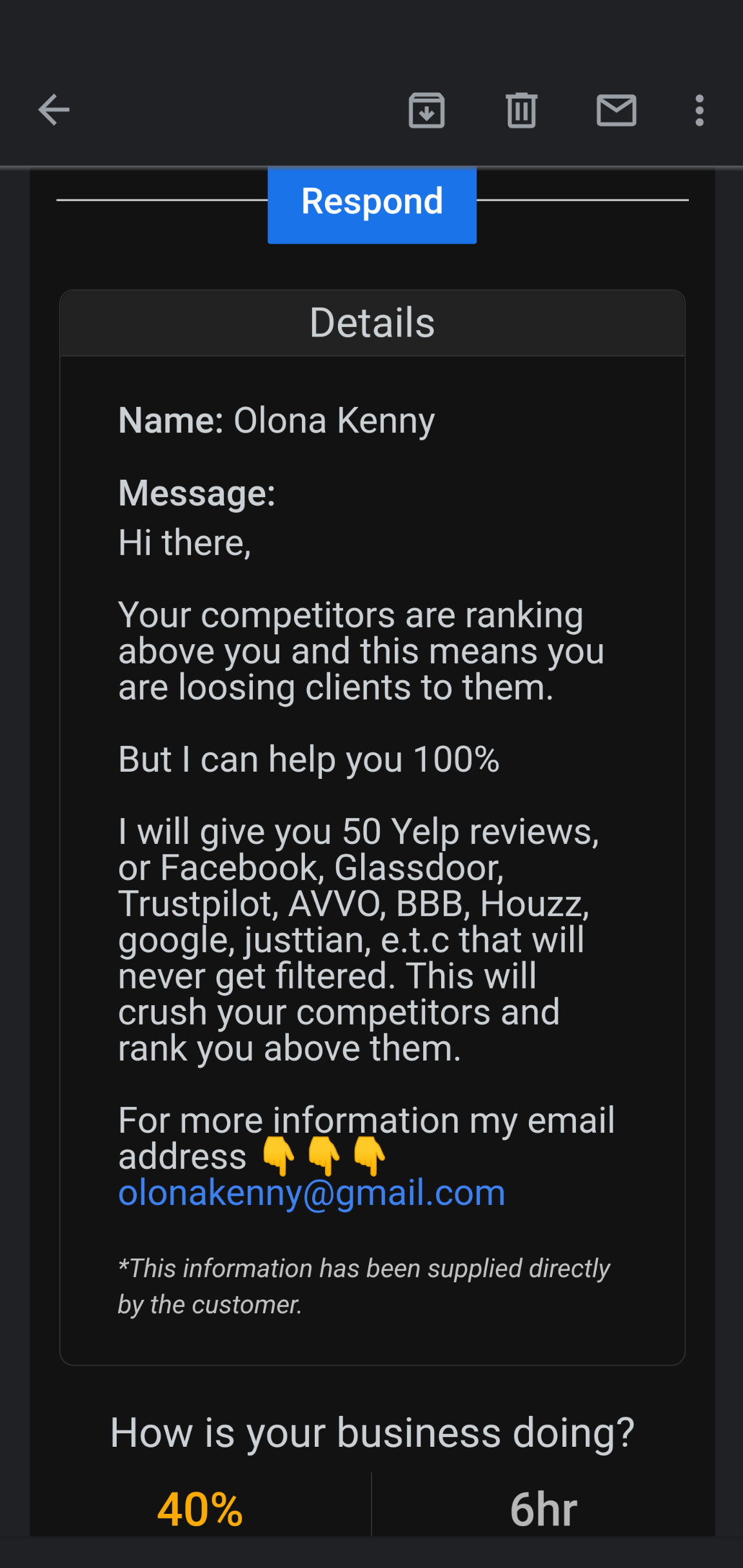Viewport: 743px width, 1568px height.
Task: Go back to the inbox
Action: [54, 110]
